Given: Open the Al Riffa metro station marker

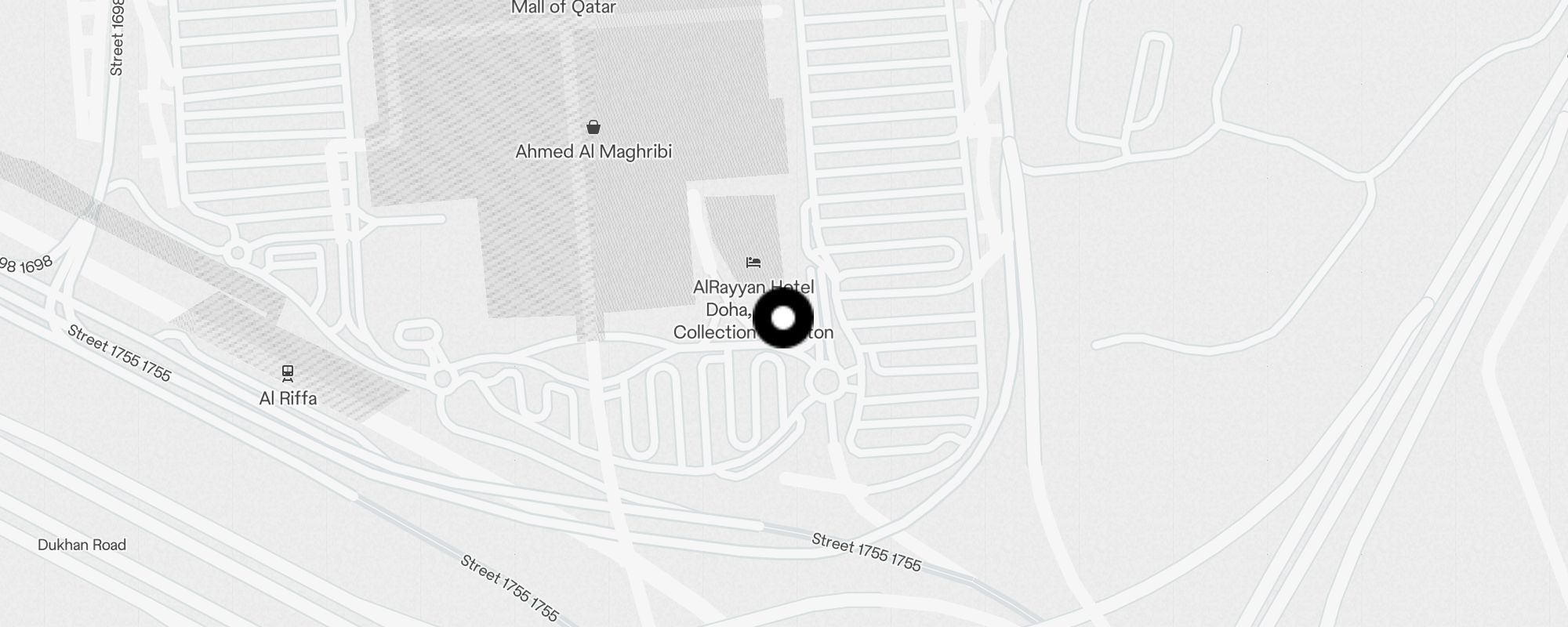Looking at the screenshot, I should 288,373.
